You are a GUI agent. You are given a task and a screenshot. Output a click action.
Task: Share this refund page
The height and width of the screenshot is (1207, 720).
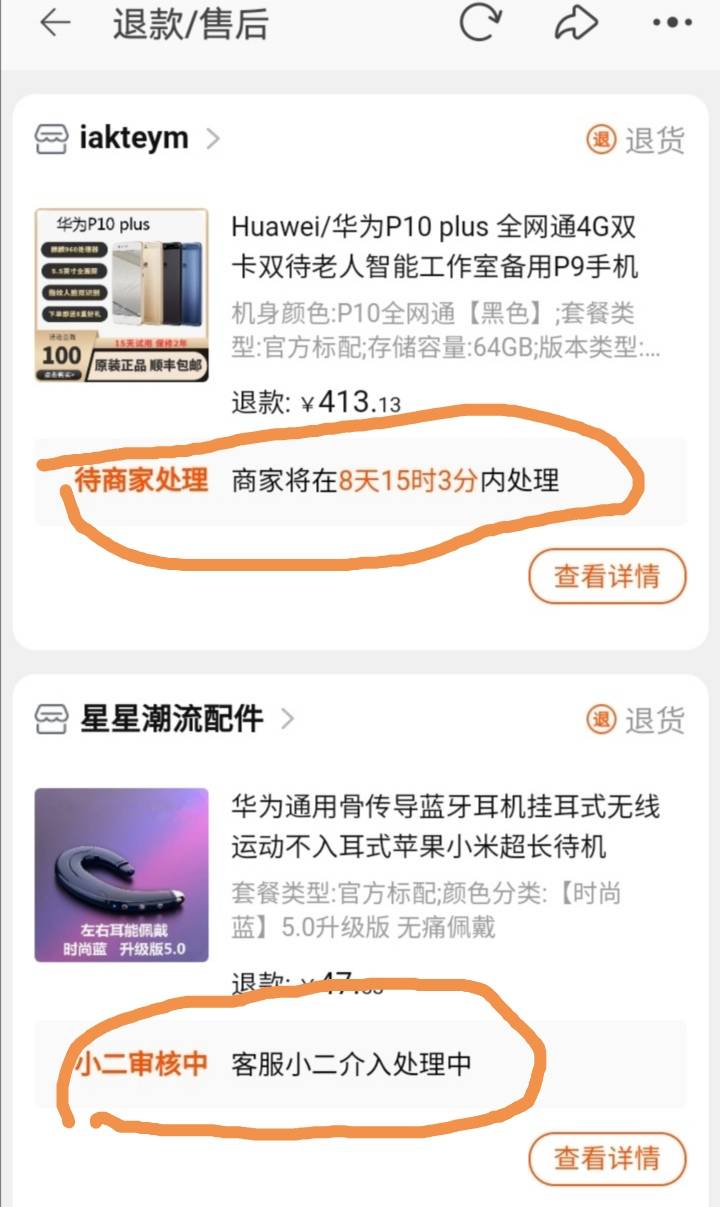[576, 22]
